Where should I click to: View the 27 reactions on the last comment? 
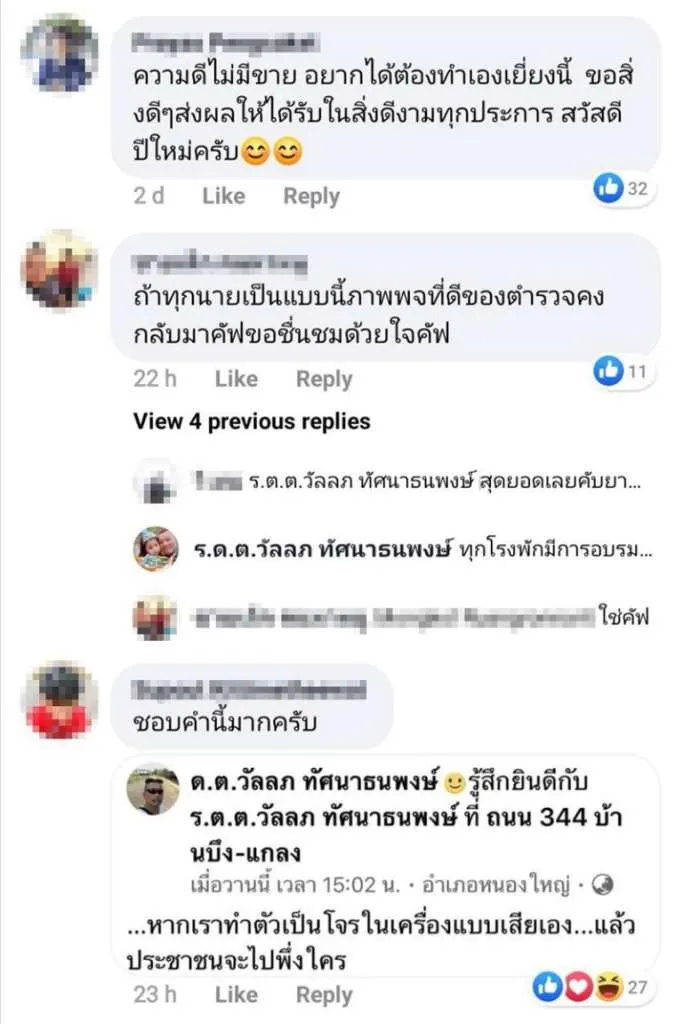(591, 988)
